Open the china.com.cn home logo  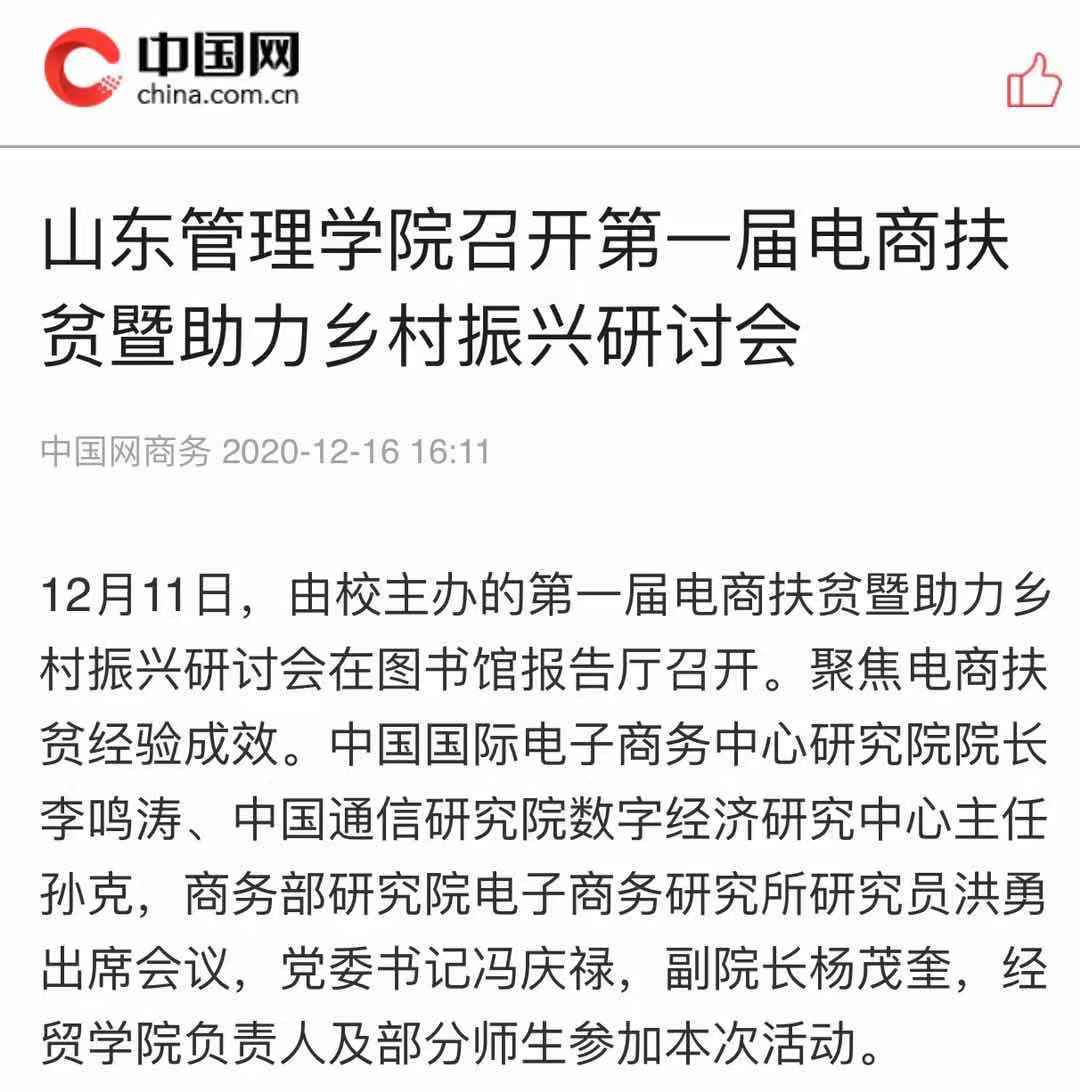[x=171, y=68]
